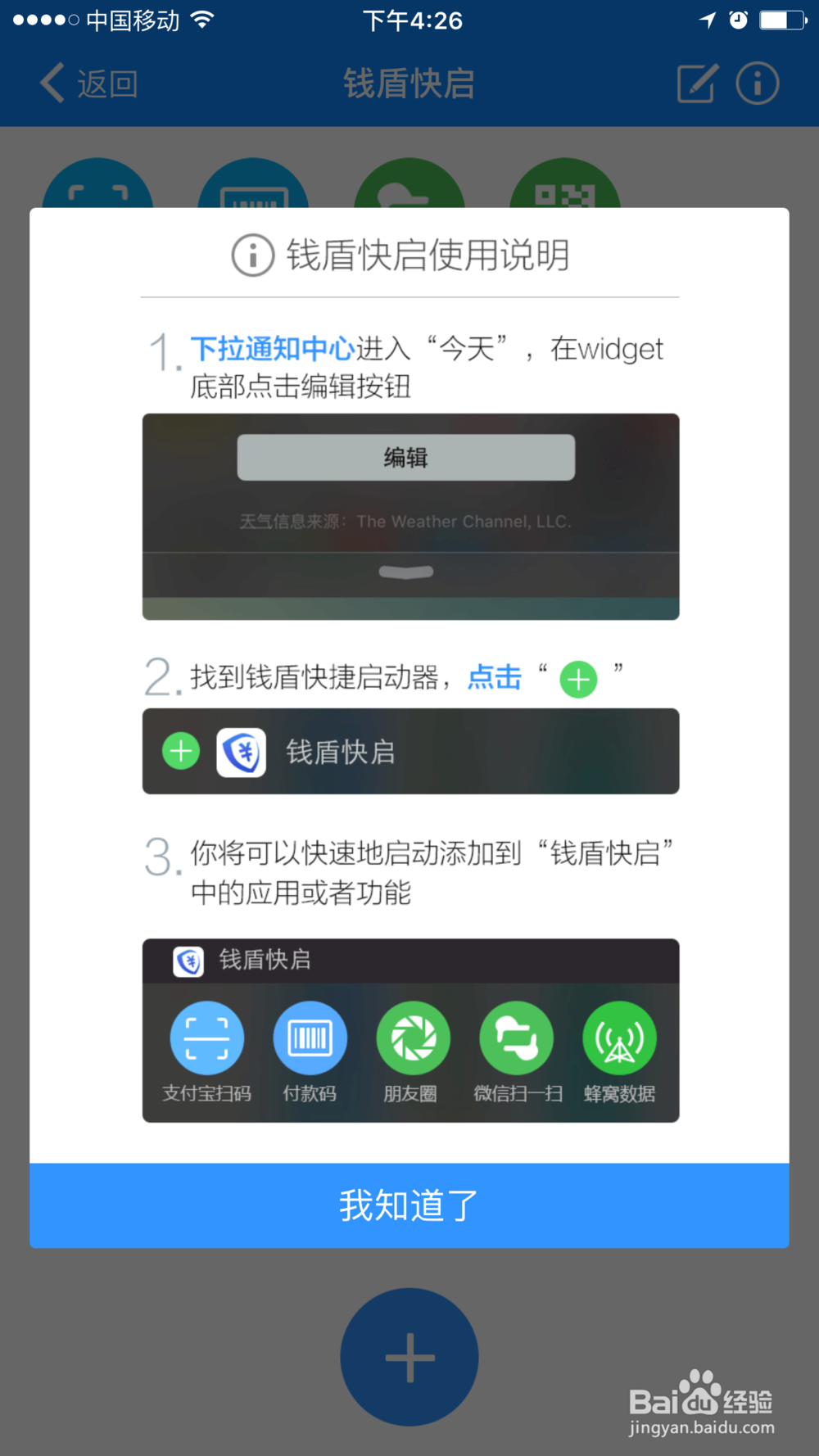Tap the info icon at top right
This screenshot has height=1456, width=819.
click(756, 83)
